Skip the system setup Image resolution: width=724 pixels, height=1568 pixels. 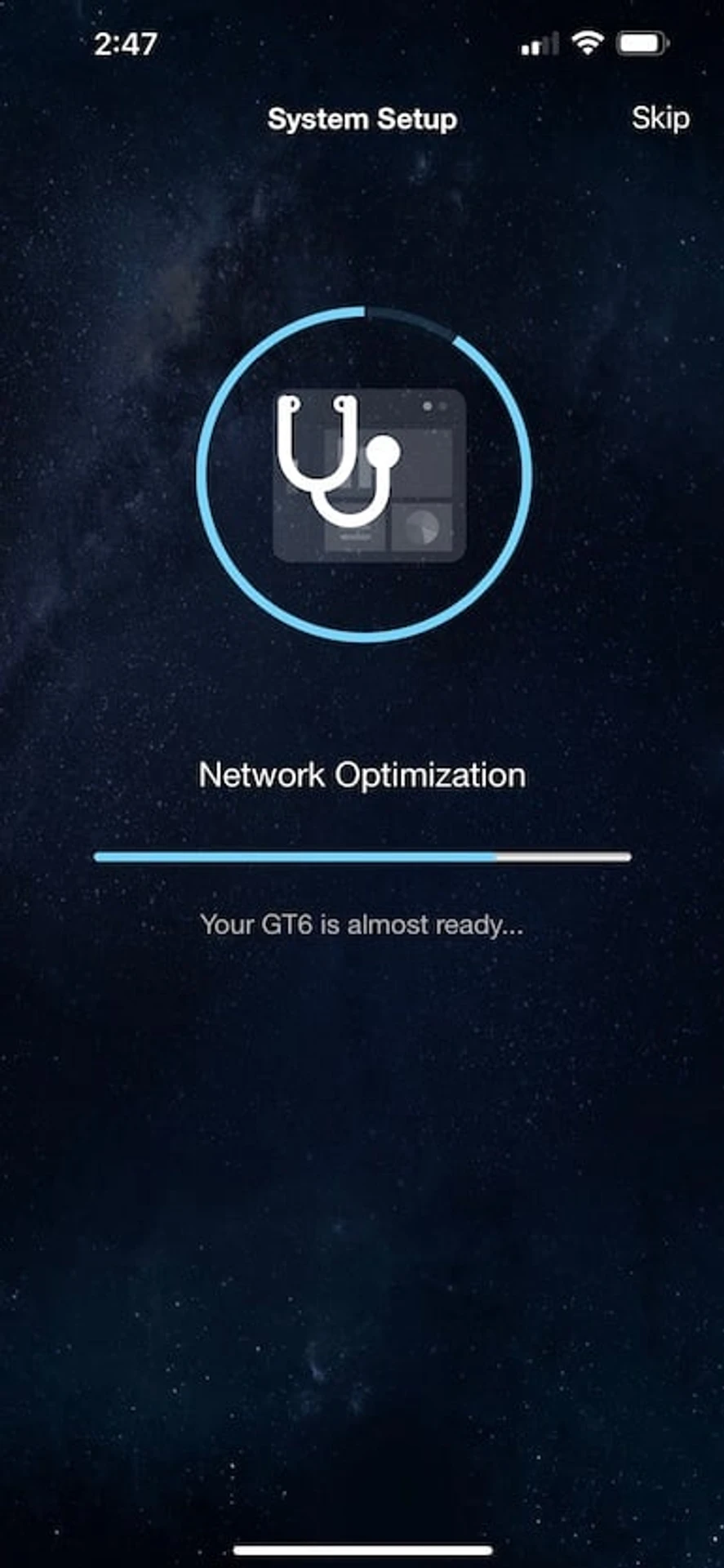[660, 119]
